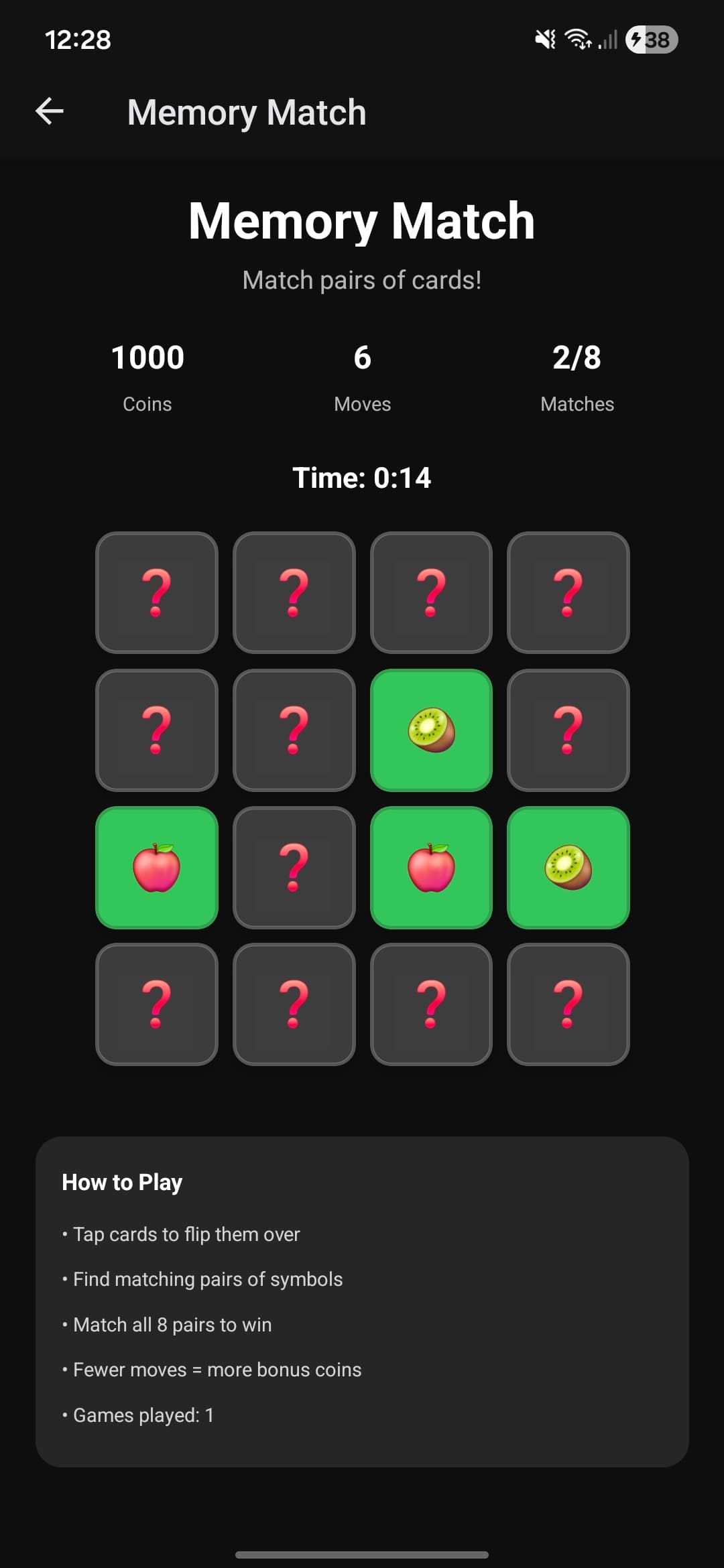Flip the third card in the top row
The image size is (724, 1568).
pos(431,592)
